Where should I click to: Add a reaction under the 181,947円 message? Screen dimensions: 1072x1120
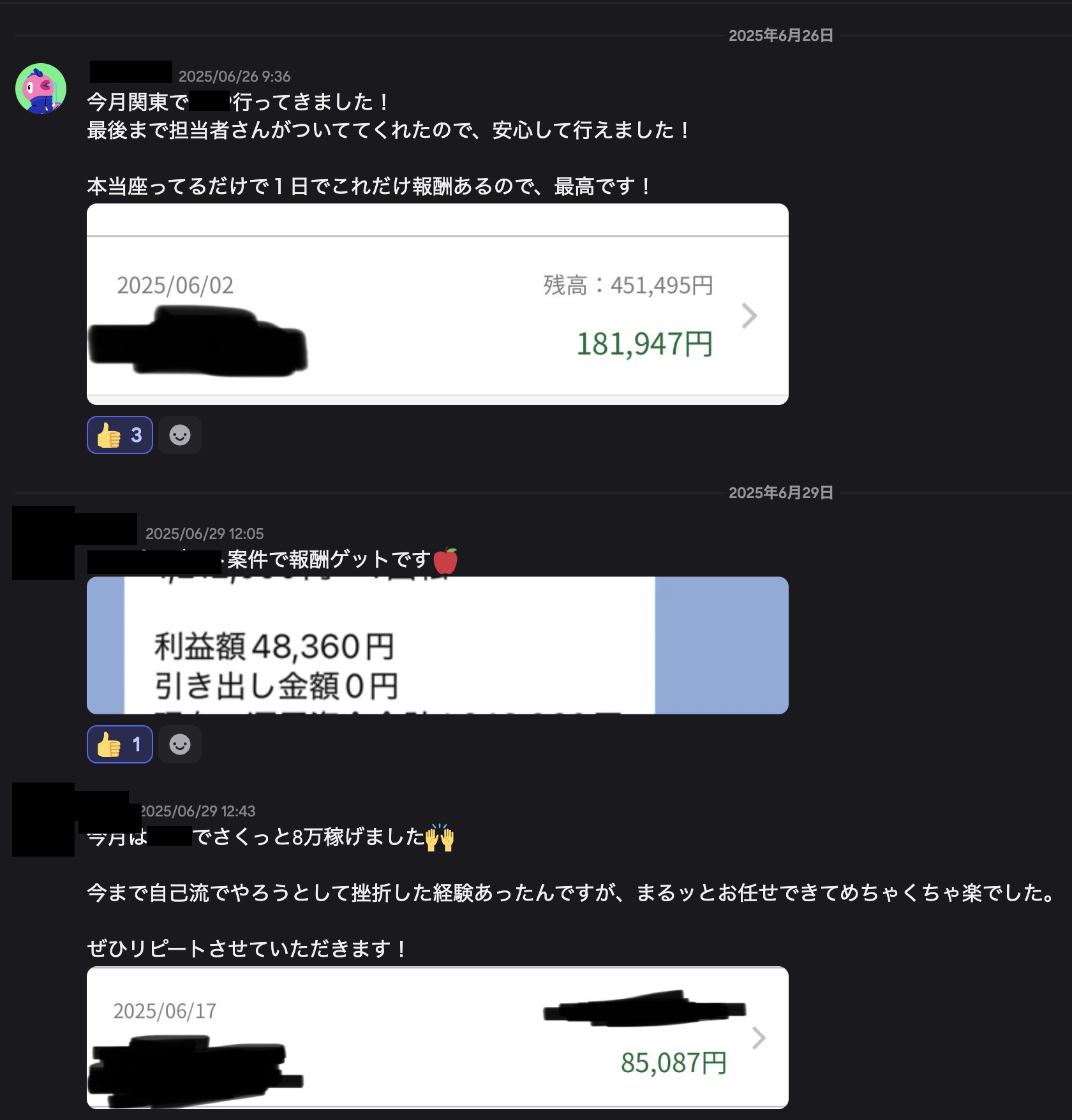(180, 435)
